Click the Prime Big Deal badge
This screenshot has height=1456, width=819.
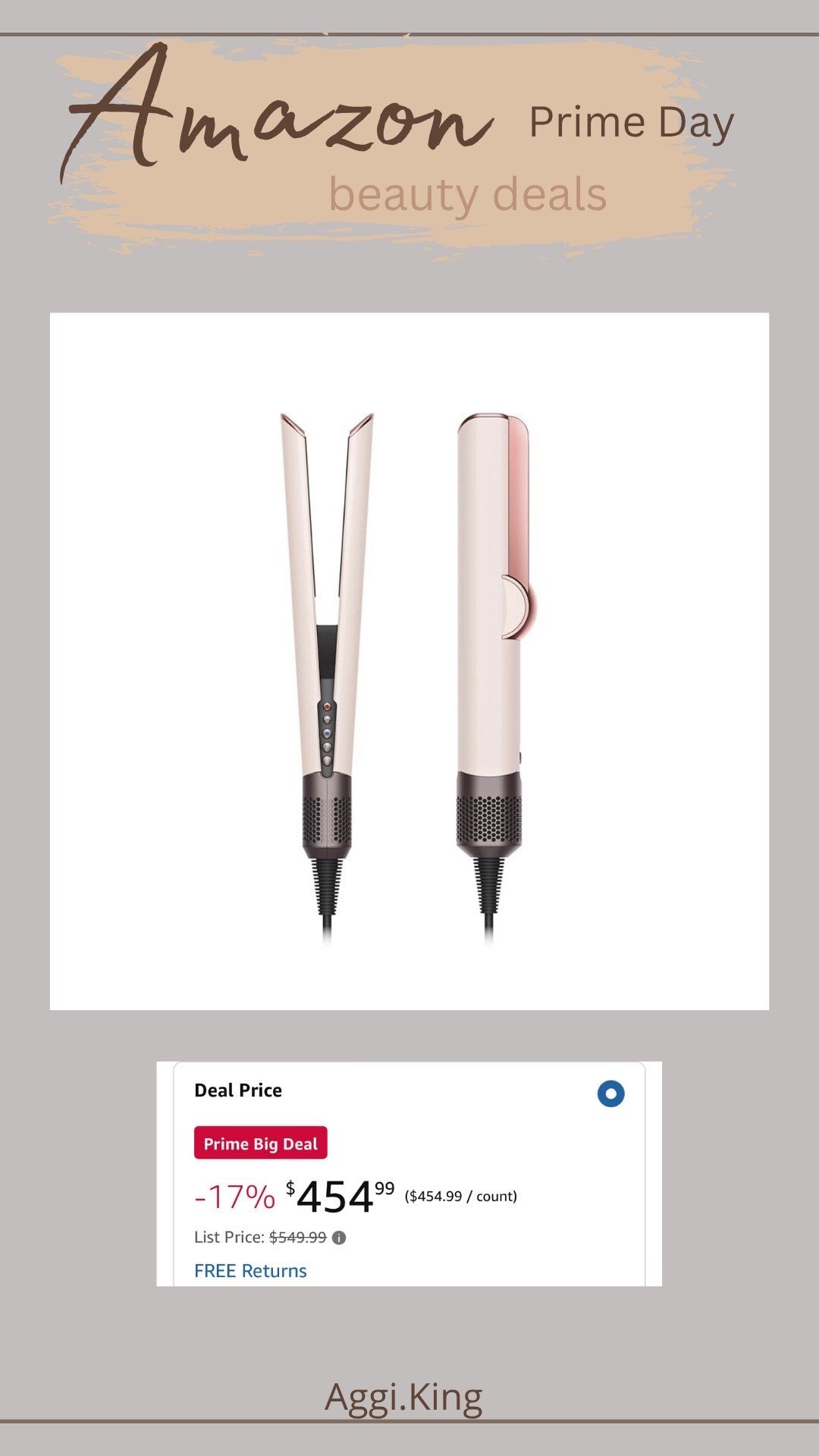pos(259,1144)
